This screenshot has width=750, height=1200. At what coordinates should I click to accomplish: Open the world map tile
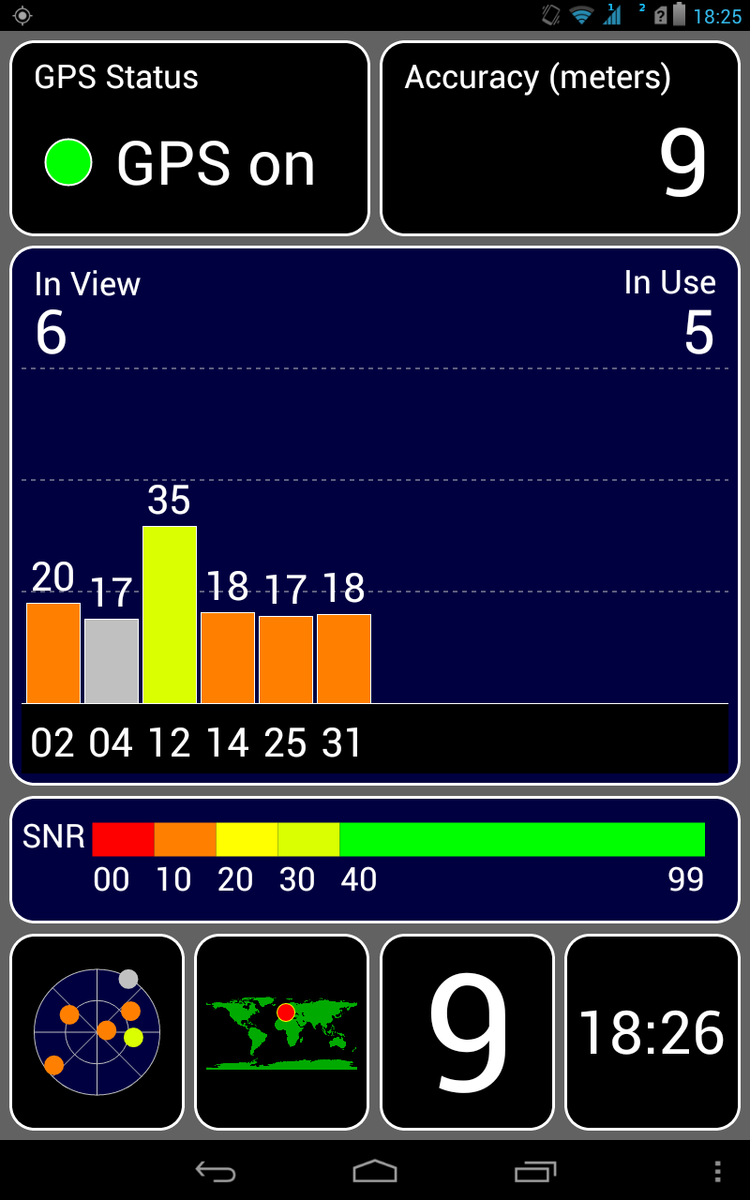pos(282,1031)
